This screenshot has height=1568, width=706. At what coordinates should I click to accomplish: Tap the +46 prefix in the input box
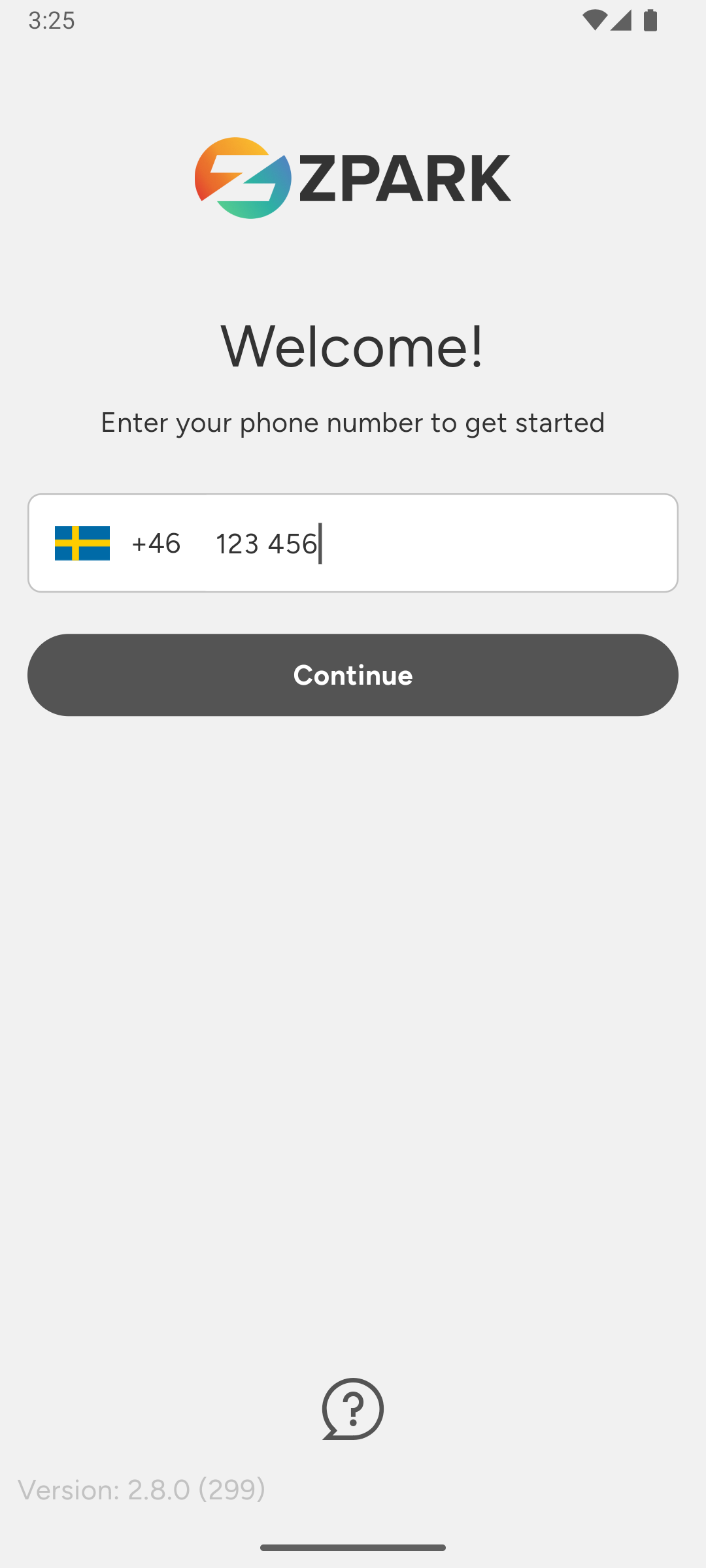coord(156,543)
